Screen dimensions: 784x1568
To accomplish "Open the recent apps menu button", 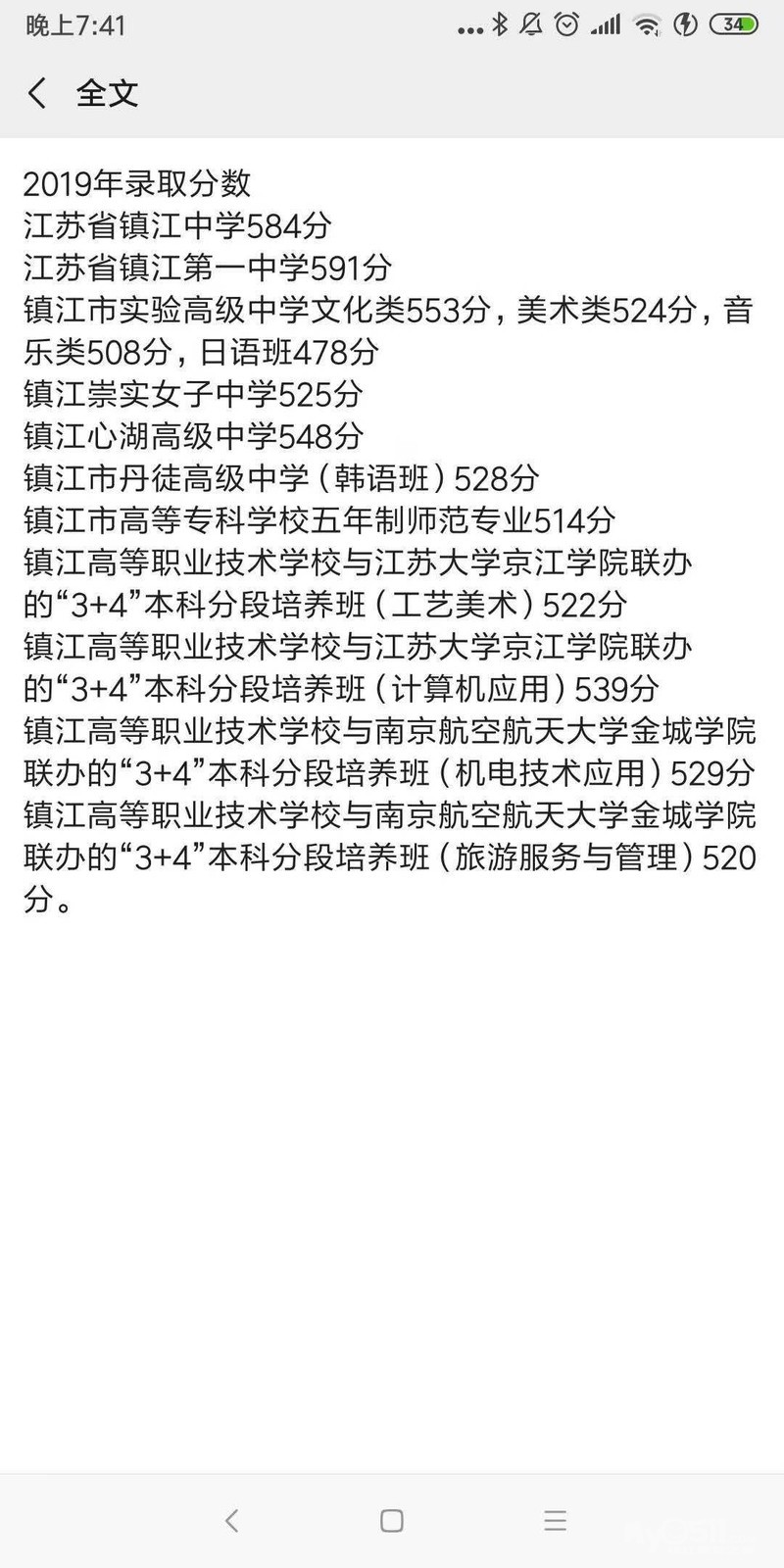I will pyautogui.click(x=555, y=1520).
